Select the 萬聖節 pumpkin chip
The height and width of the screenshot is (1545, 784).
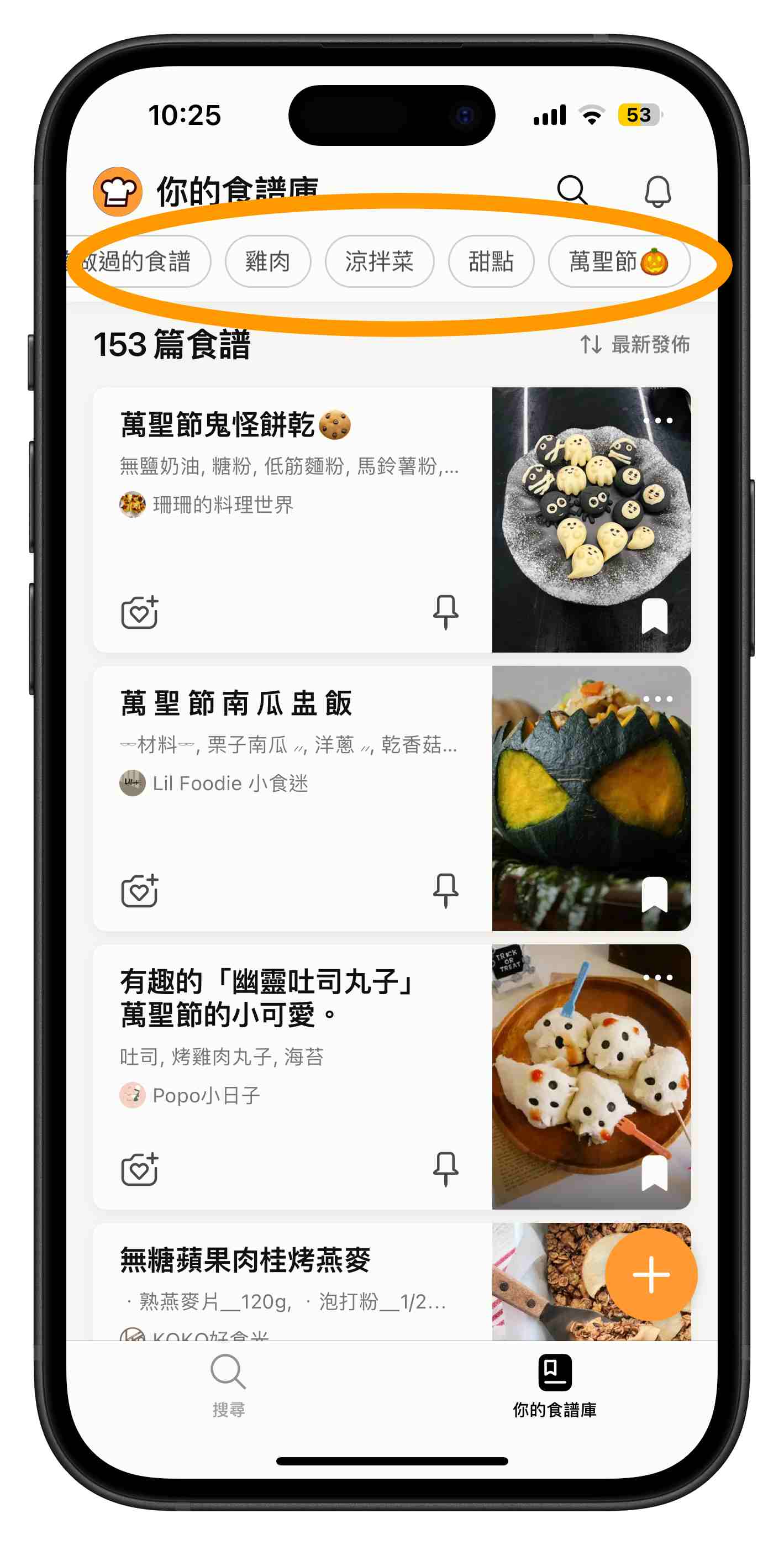pos(618,261)
